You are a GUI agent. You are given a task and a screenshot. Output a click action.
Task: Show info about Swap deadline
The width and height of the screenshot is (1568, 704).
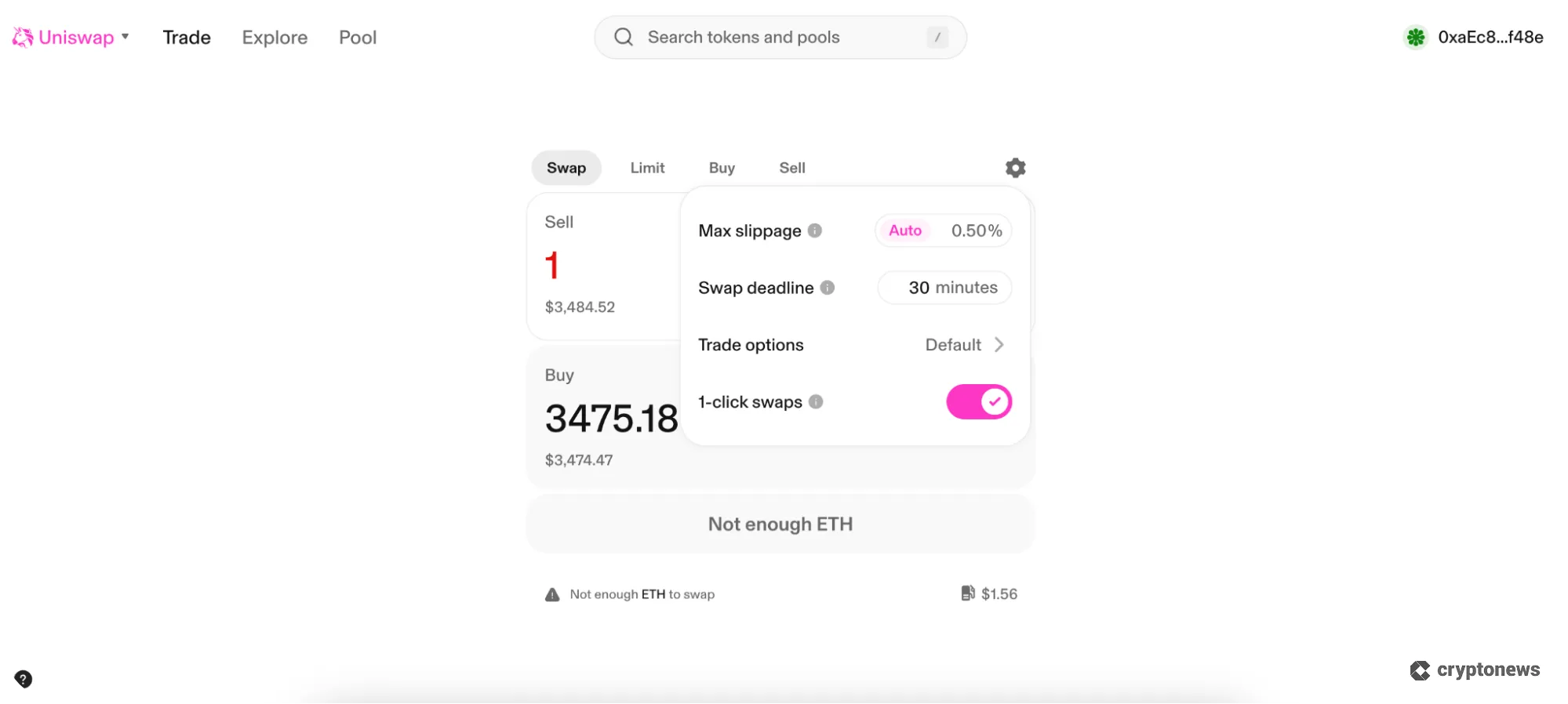click(828, 288)
